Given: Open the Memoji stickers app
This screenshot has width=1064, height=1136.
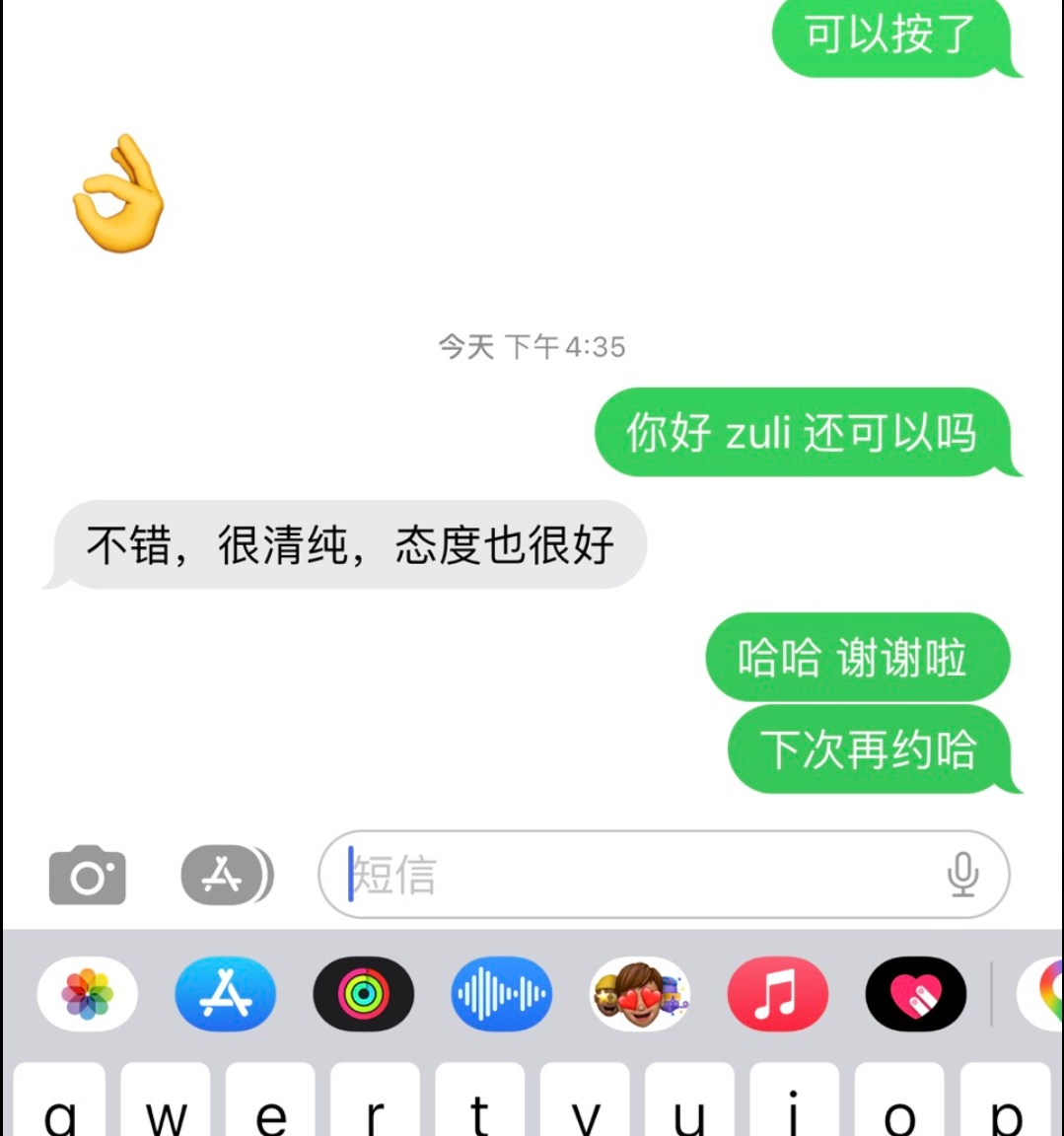Looking at the screenshot, I should 640,994.
